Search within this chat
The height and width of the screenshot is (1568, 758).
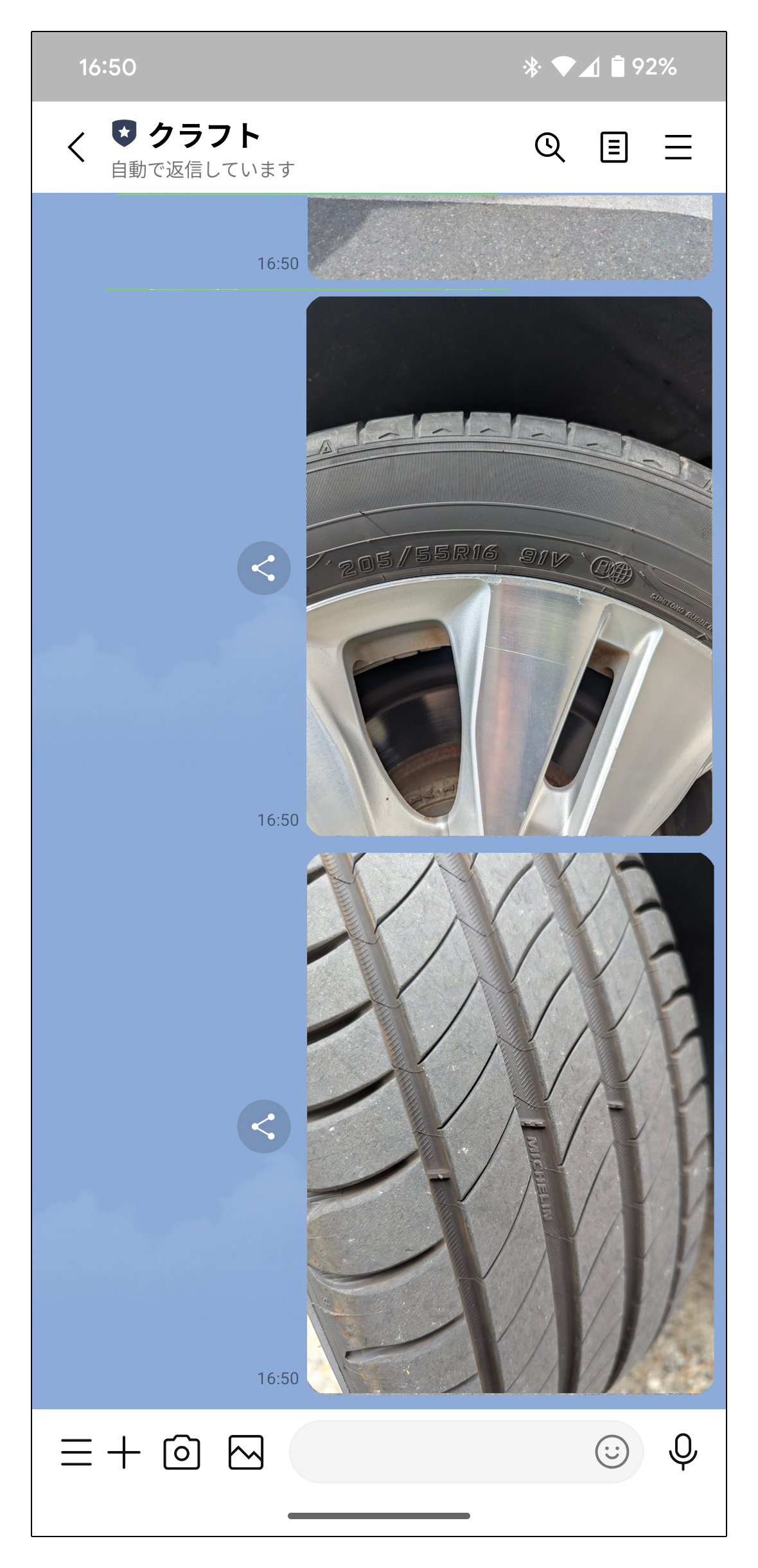click(550, 147)
